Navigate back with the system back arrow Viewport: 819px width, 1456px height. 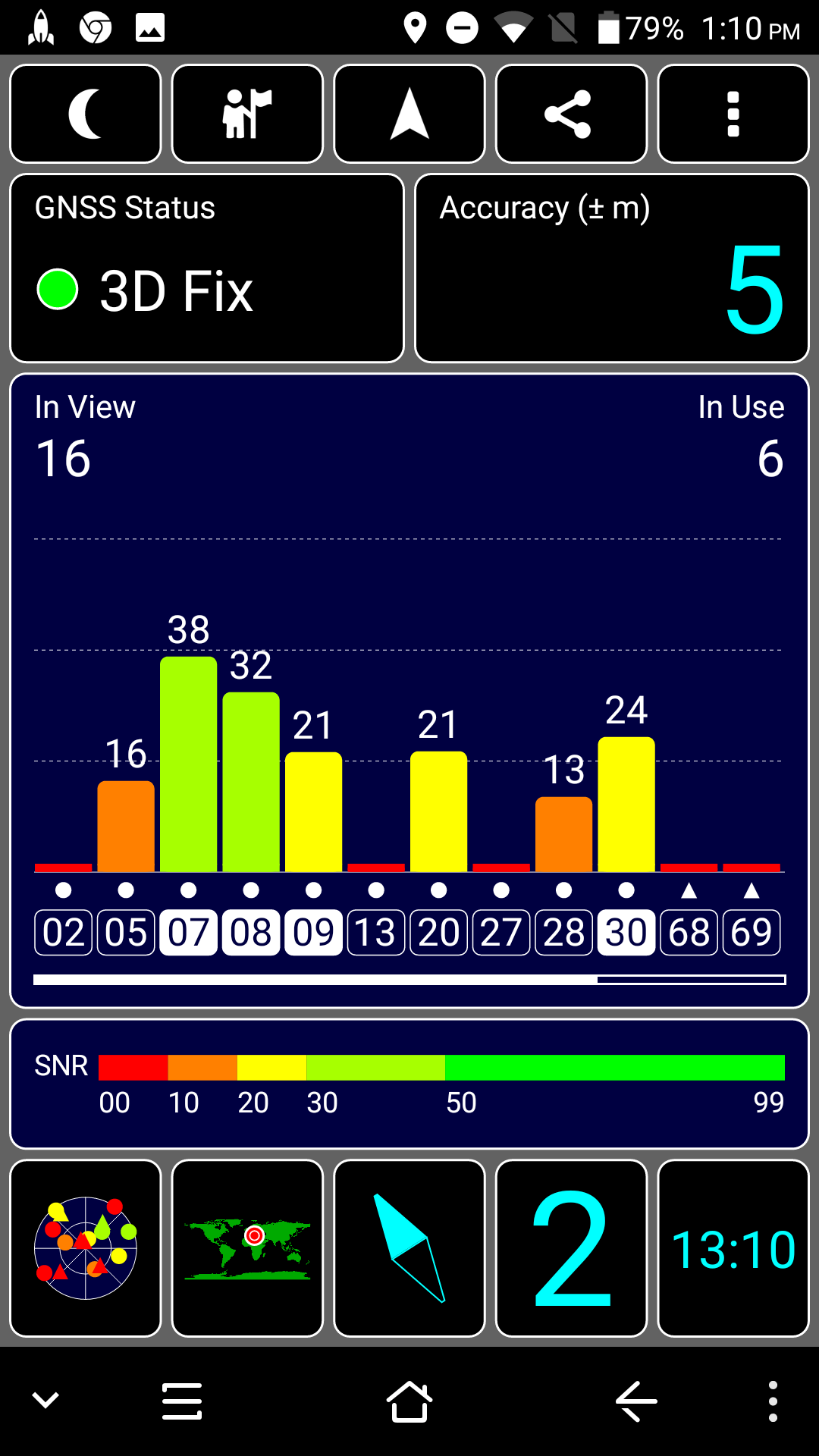tap(636, 1401)
